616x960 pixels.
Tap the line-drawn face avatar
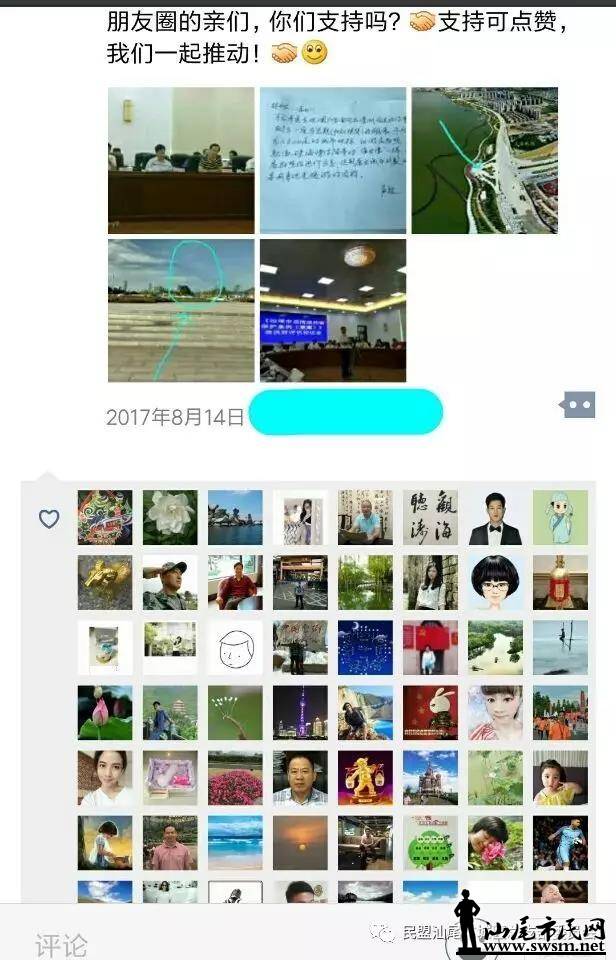pos(235,647)
